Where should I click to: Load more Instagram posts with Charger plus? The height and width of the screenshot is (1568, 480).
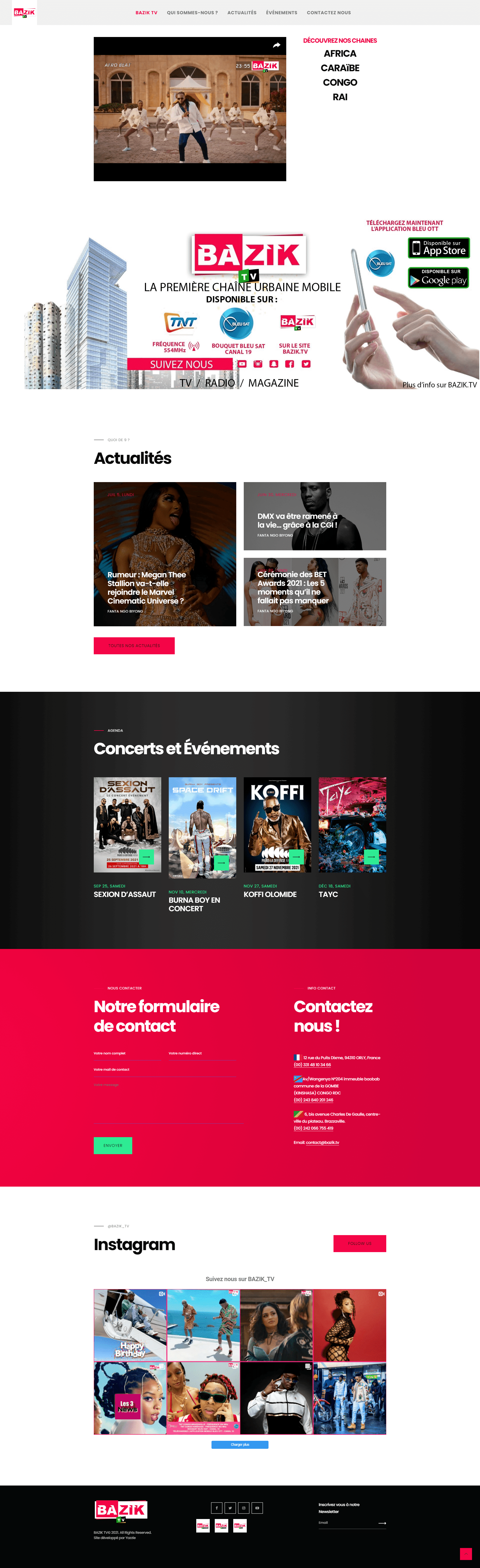(240, 1445)
